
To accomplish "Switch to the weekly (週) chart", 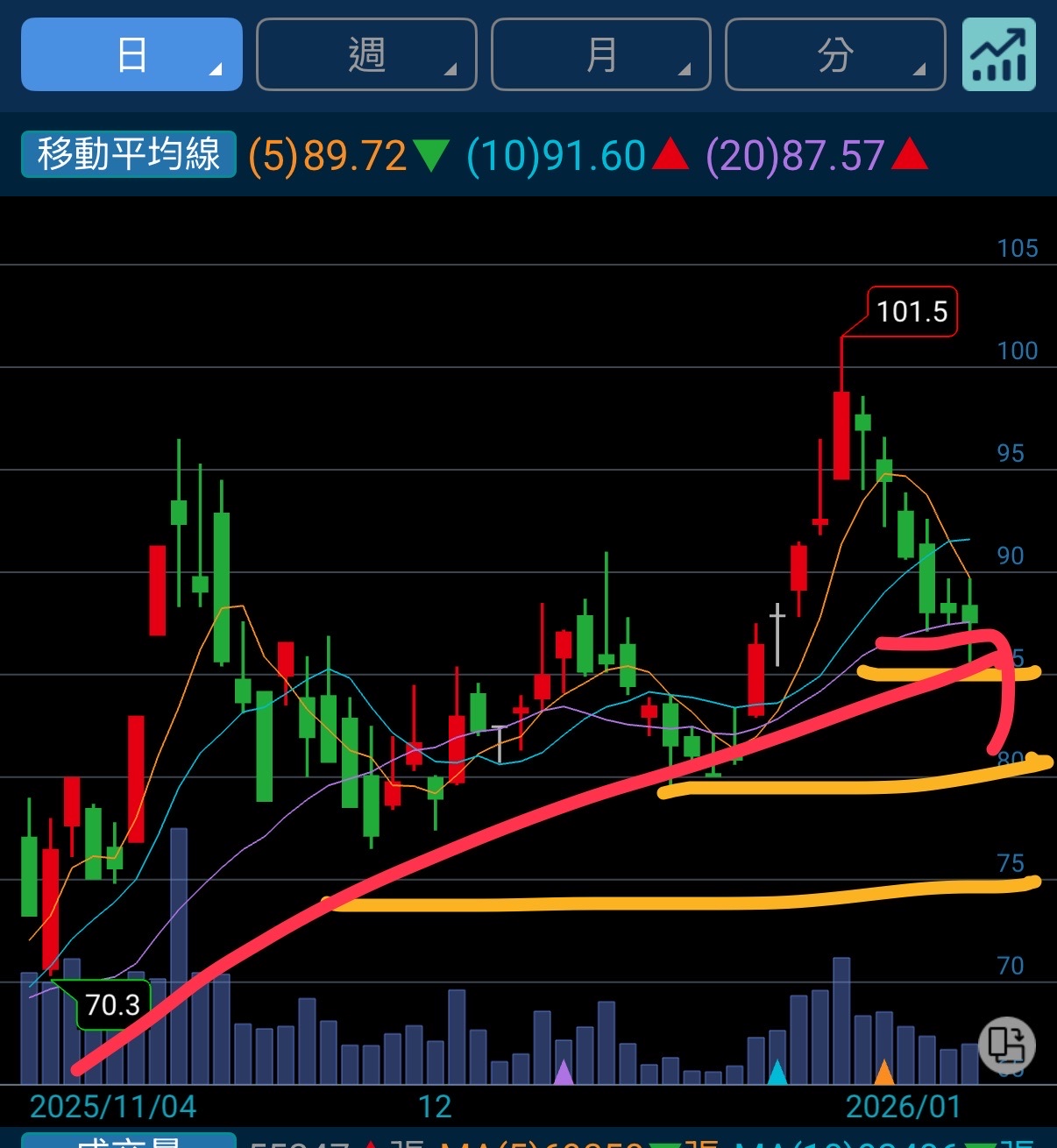I will point(366,55).
